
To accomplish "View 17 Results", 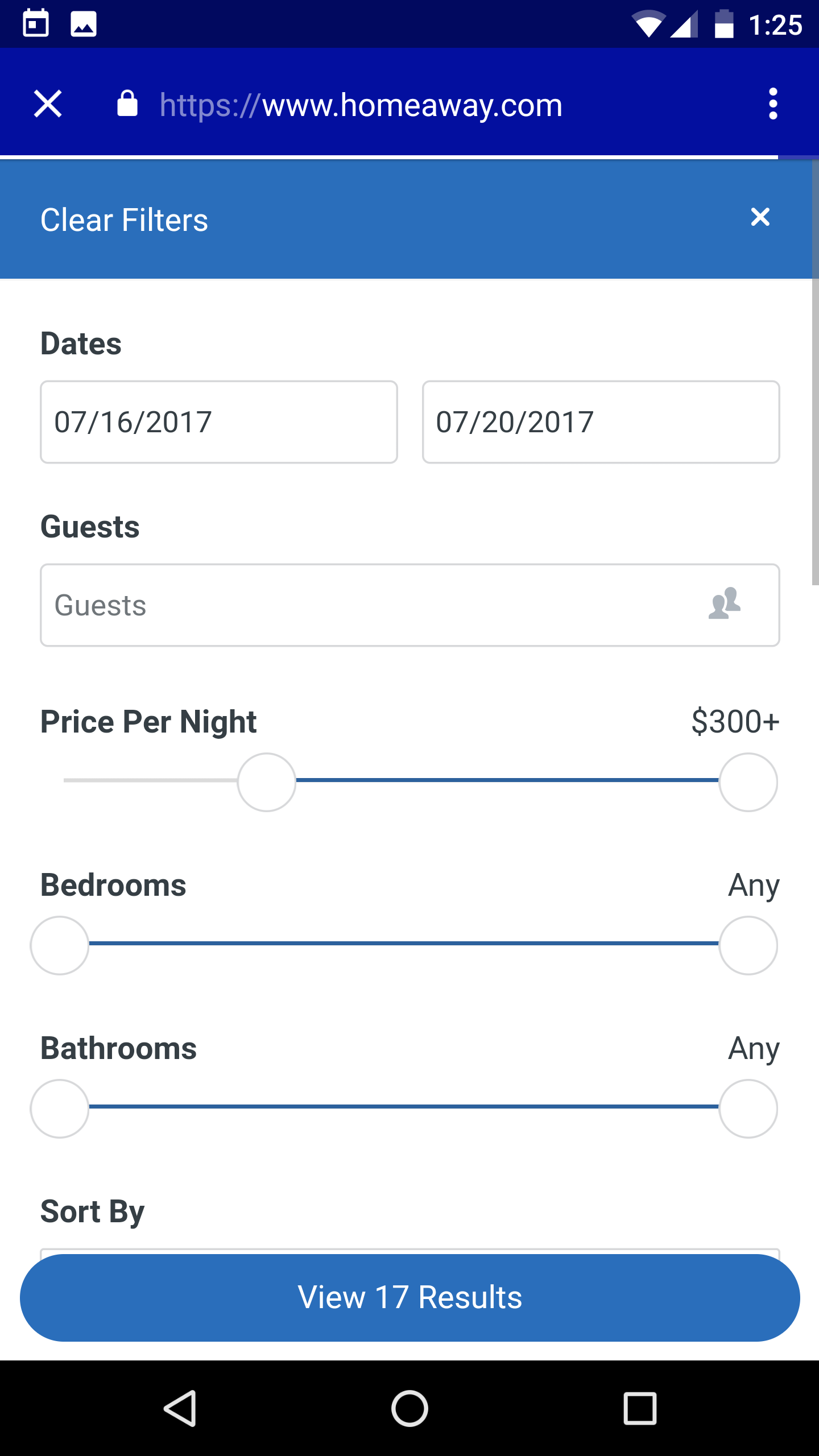I will click(x=409, y=1297).
